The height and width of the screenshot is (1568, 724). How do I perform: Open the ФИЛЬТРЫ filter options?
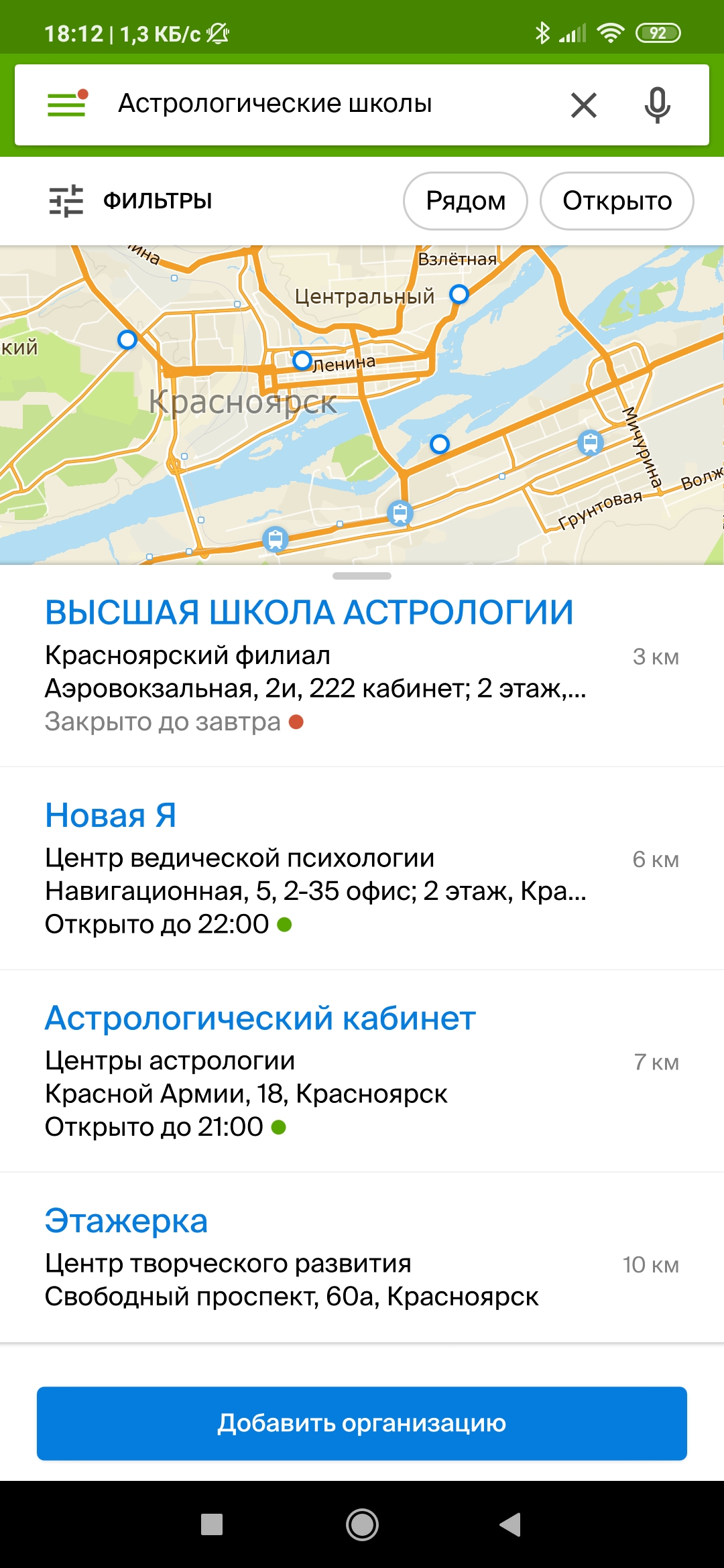131,200
